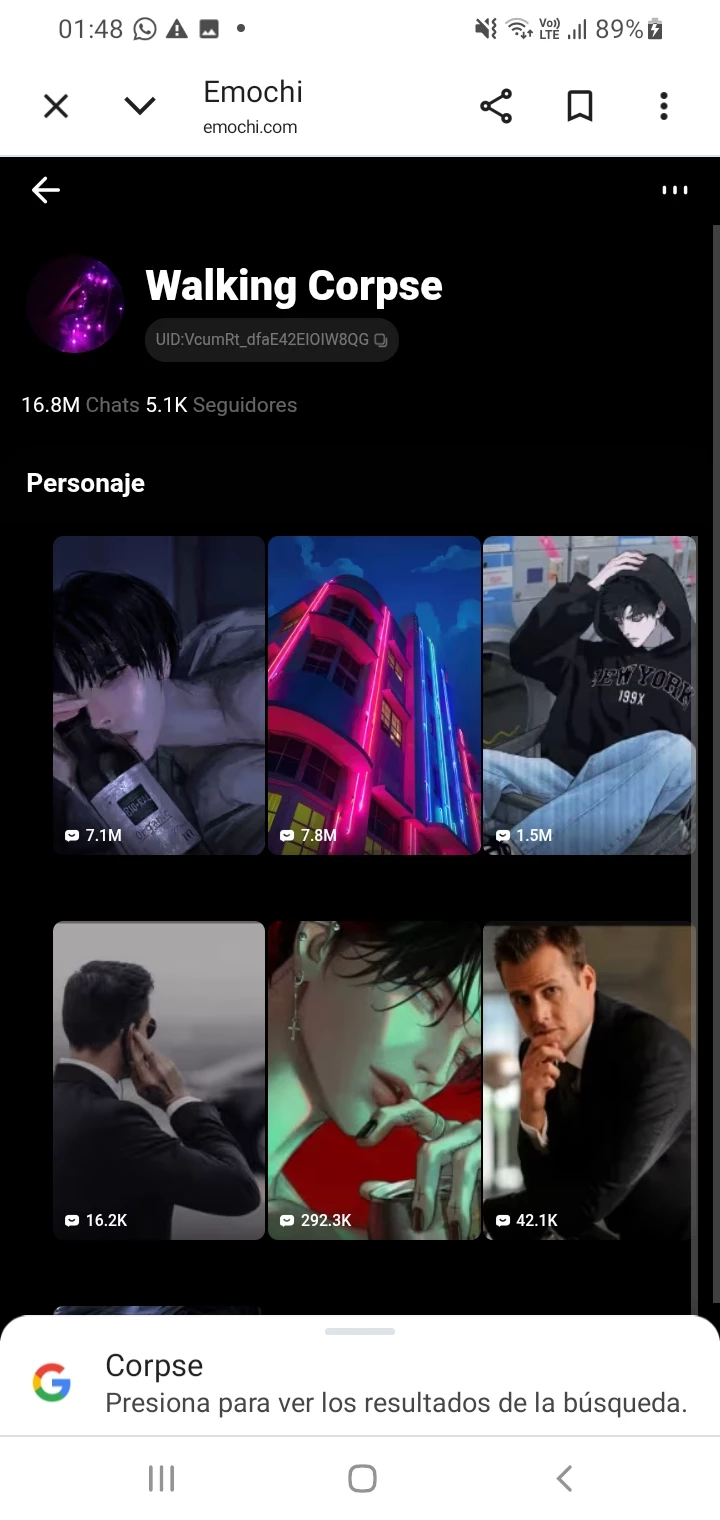
Task: Close the Emochi browser tab
Action: pyautogui.click(x=56, y=106)
